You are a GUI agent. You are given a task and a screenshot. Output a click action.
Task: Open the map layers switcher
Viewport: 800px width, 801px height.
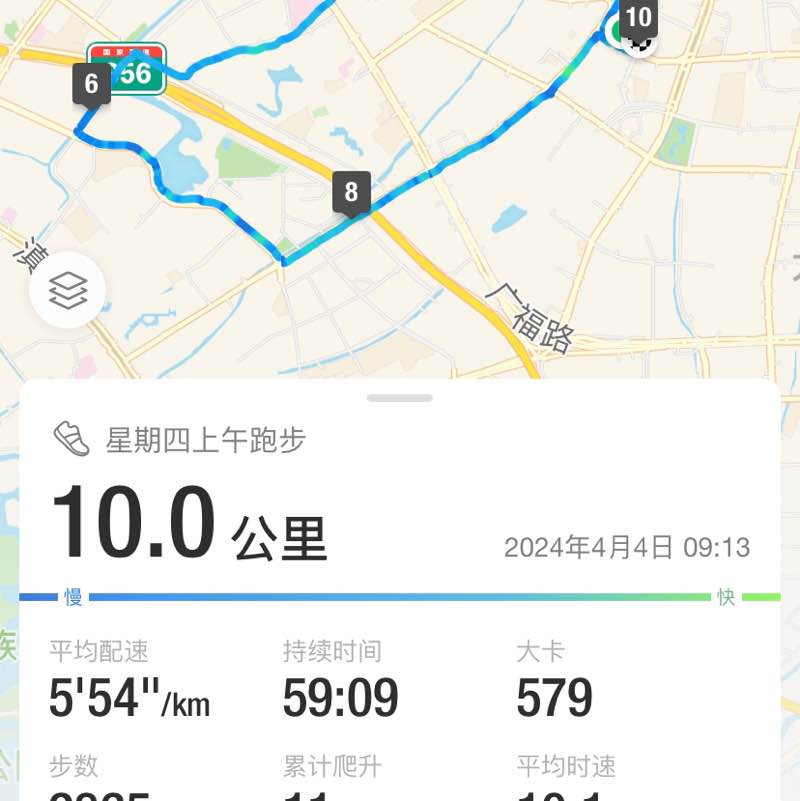tap(70, 292)
